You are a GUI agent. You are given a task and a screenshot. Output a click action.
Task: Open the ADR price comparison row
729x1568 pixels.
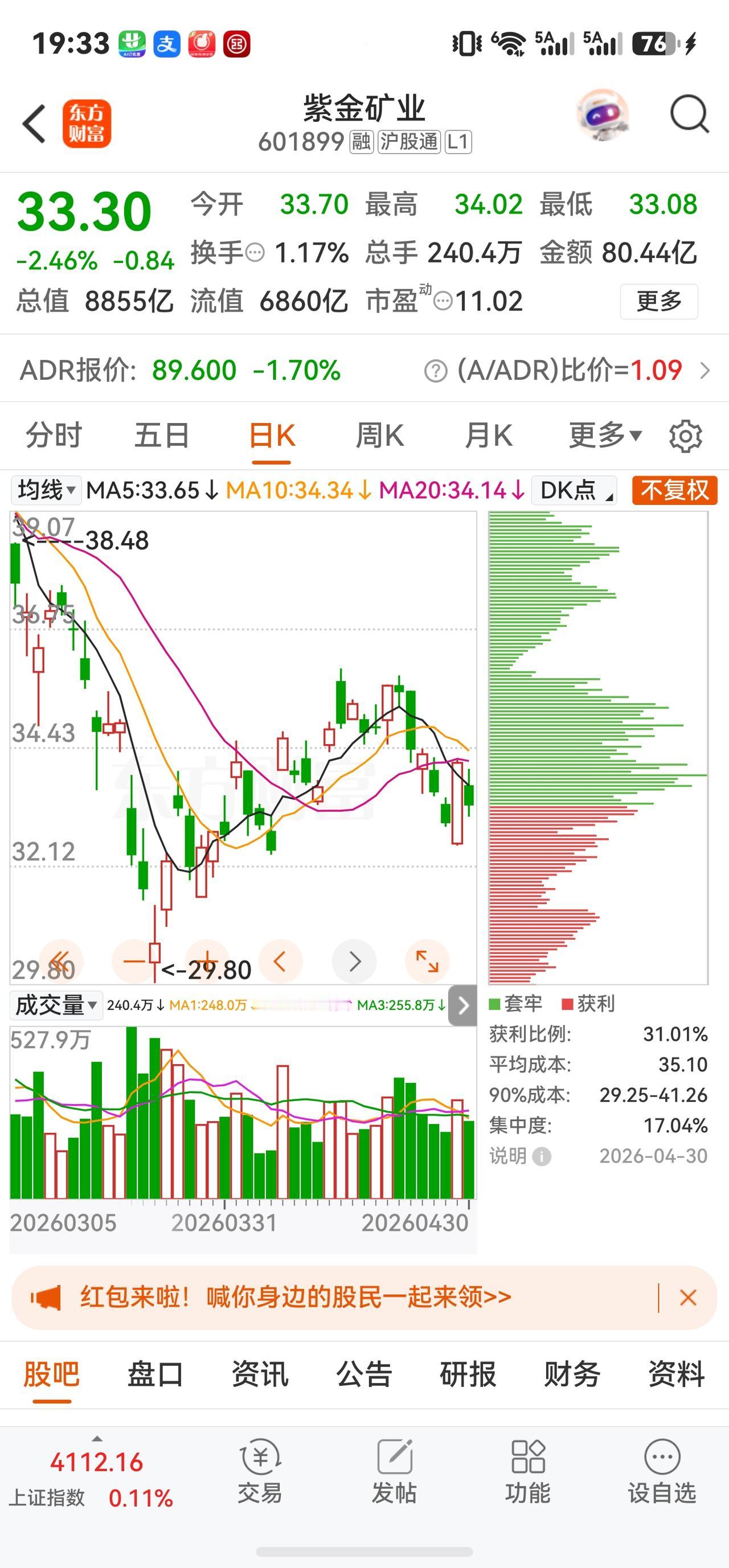[x=364, y=370]
